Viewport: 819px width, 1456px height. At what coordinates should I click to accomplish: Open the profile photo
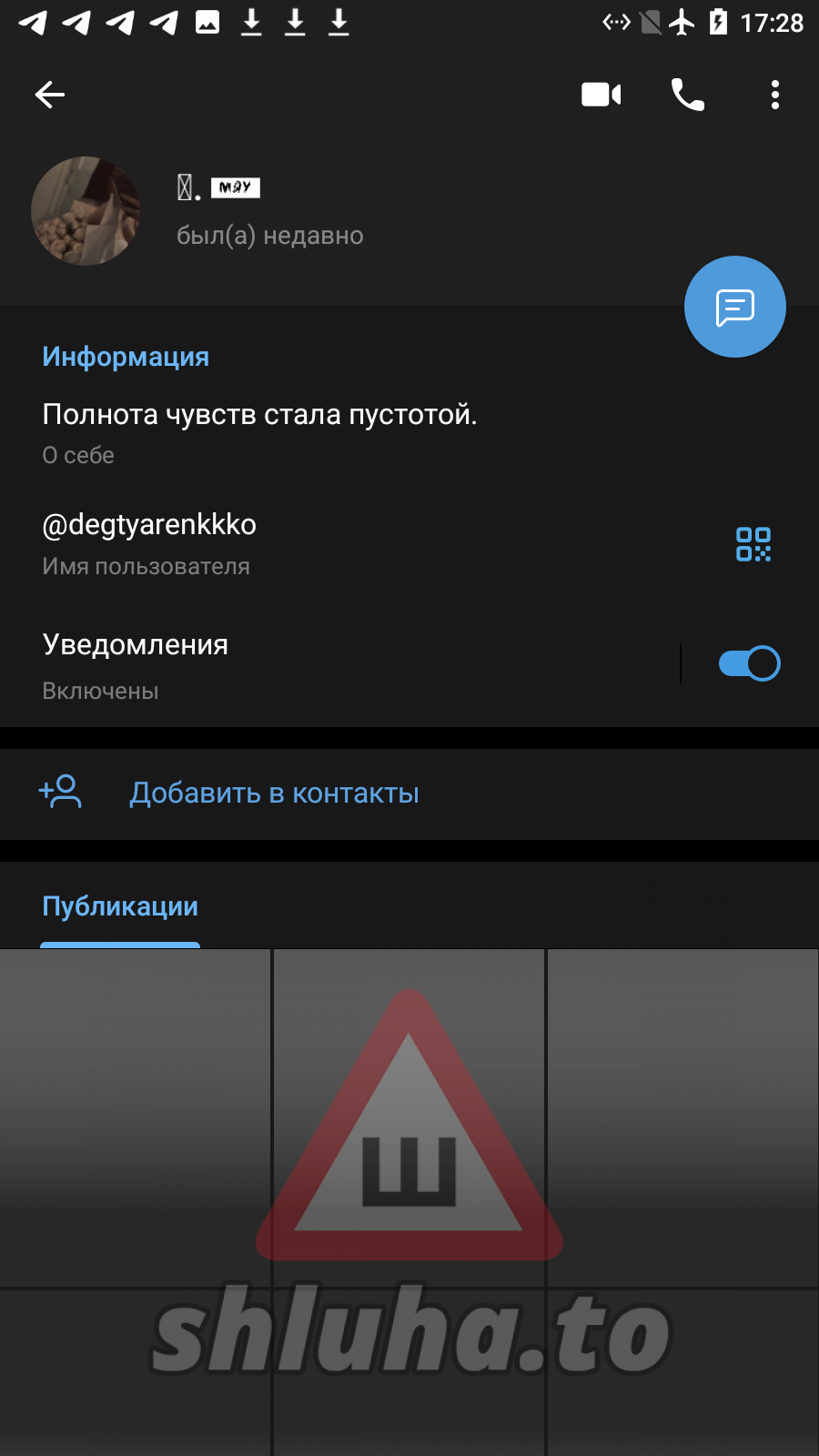coord(86,211)
